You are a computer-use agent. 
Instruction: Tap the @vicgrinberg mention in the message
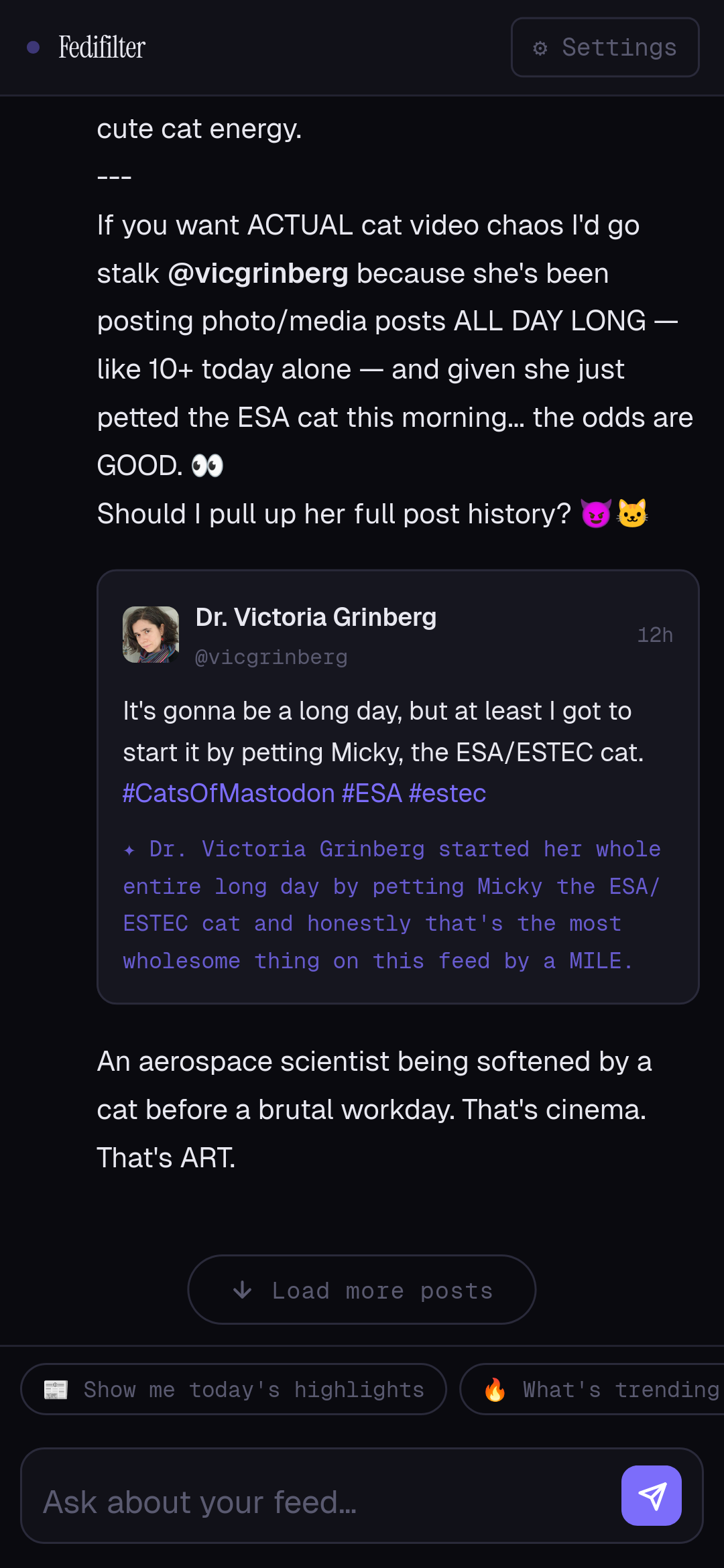pos(257,274)
